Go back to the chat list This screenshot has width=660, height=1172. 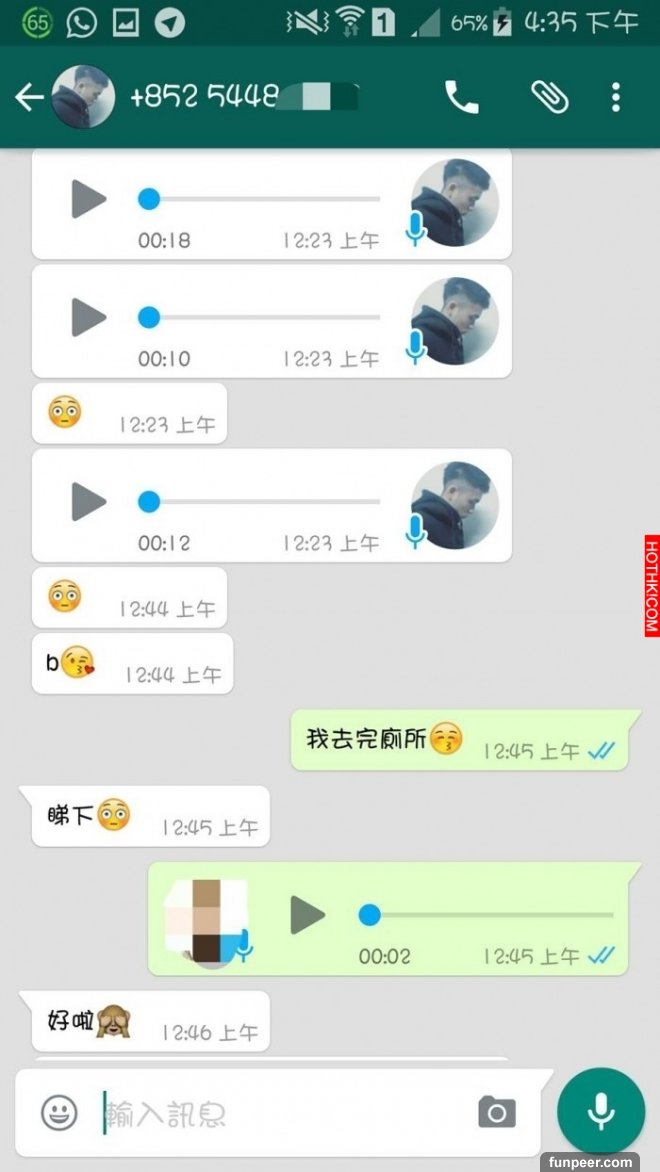29,97
